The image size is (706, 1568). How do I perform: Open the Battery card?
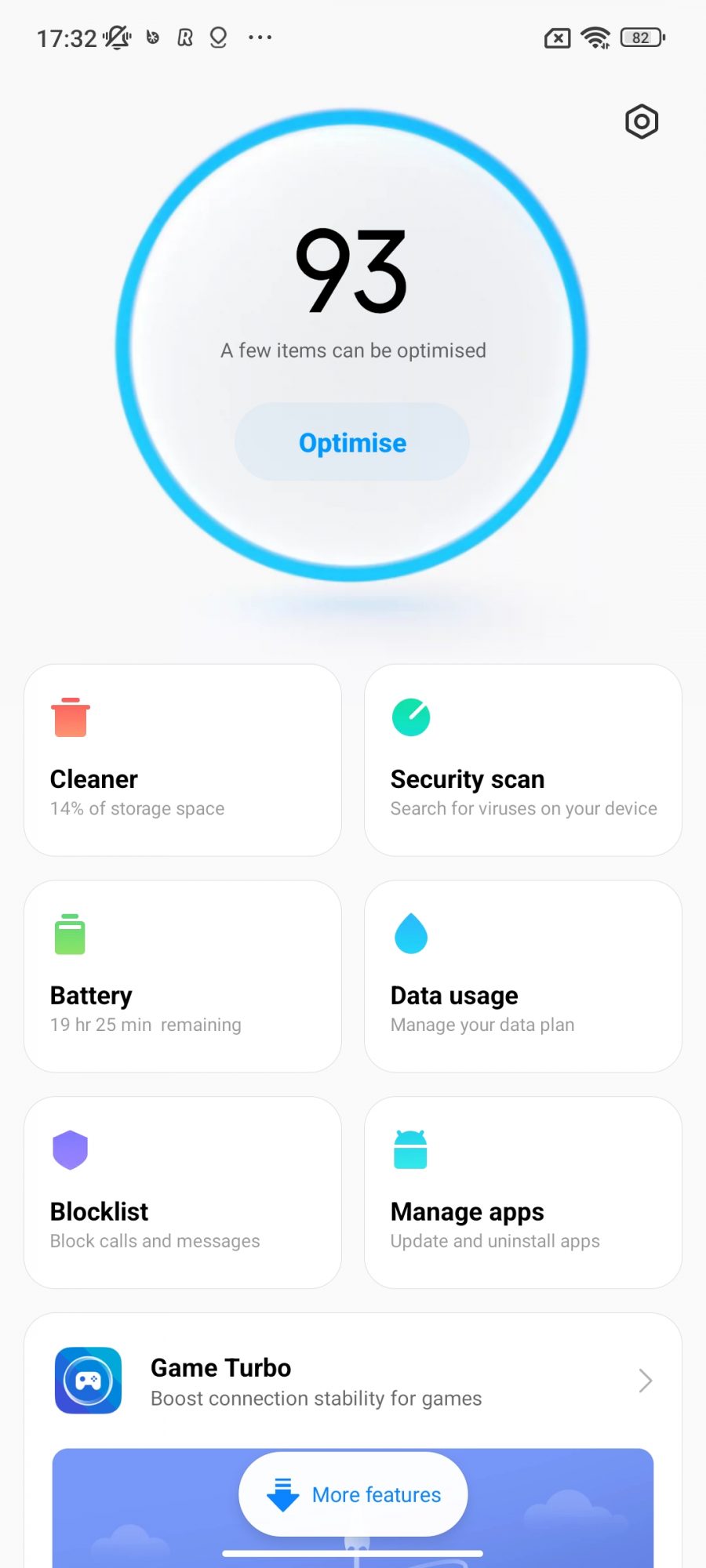pos(182,976)
